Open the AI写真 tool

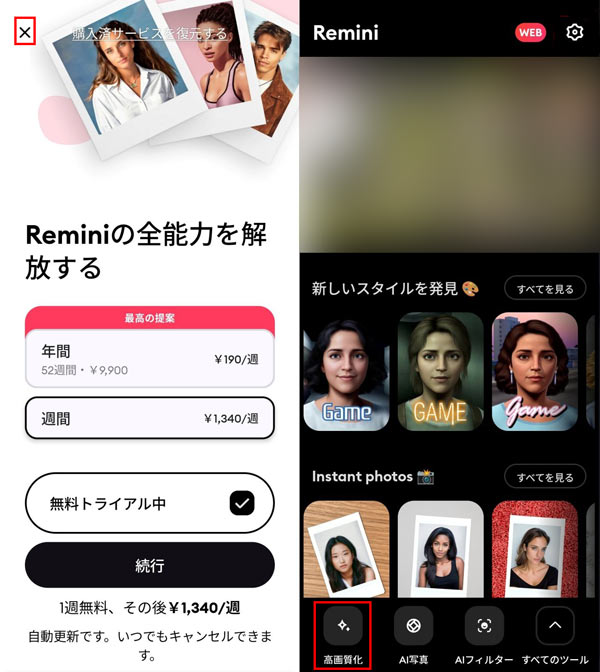(x=413, y=626)
